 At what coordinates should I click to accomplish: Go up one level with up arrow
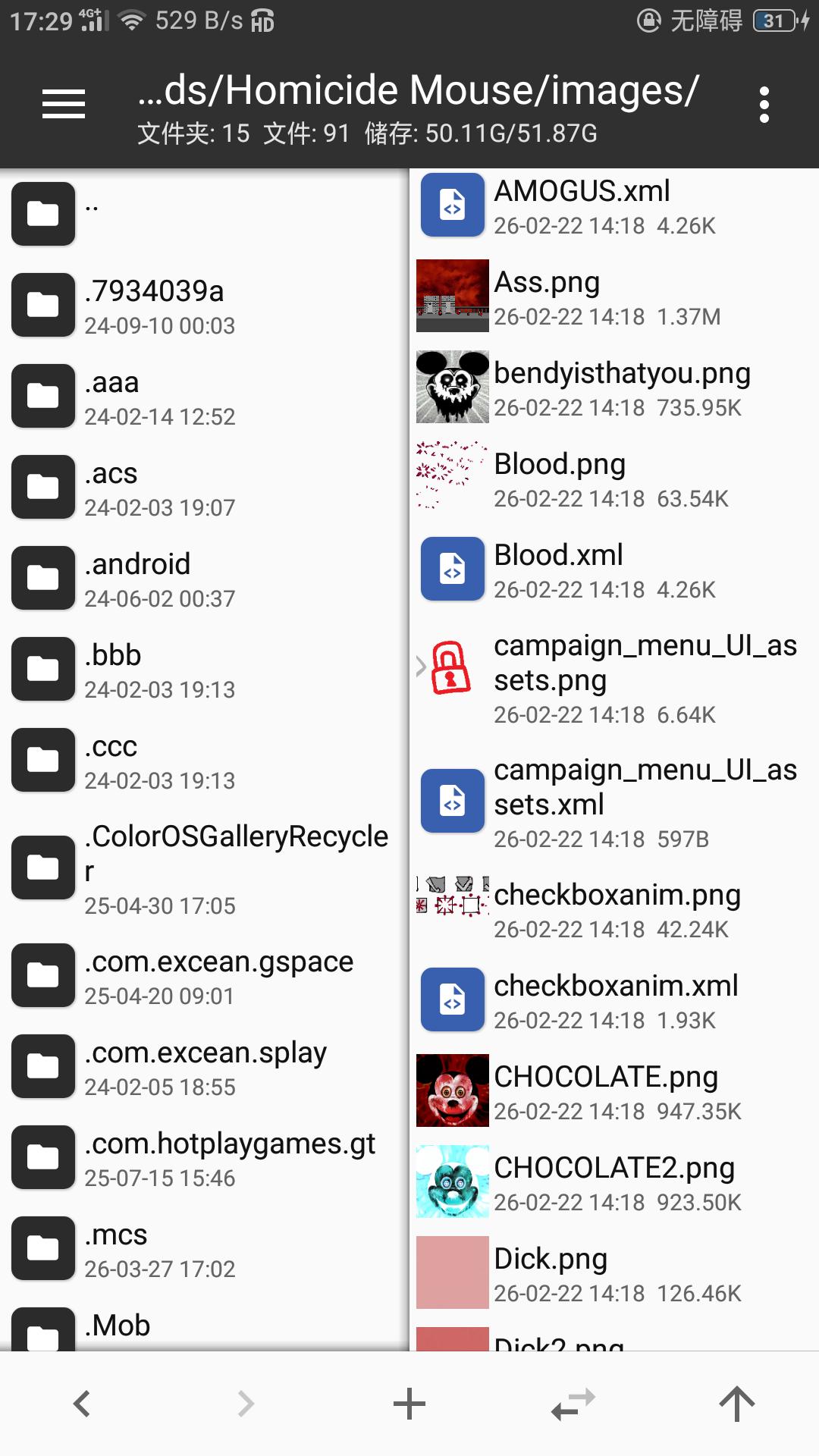coord(737,1403)
